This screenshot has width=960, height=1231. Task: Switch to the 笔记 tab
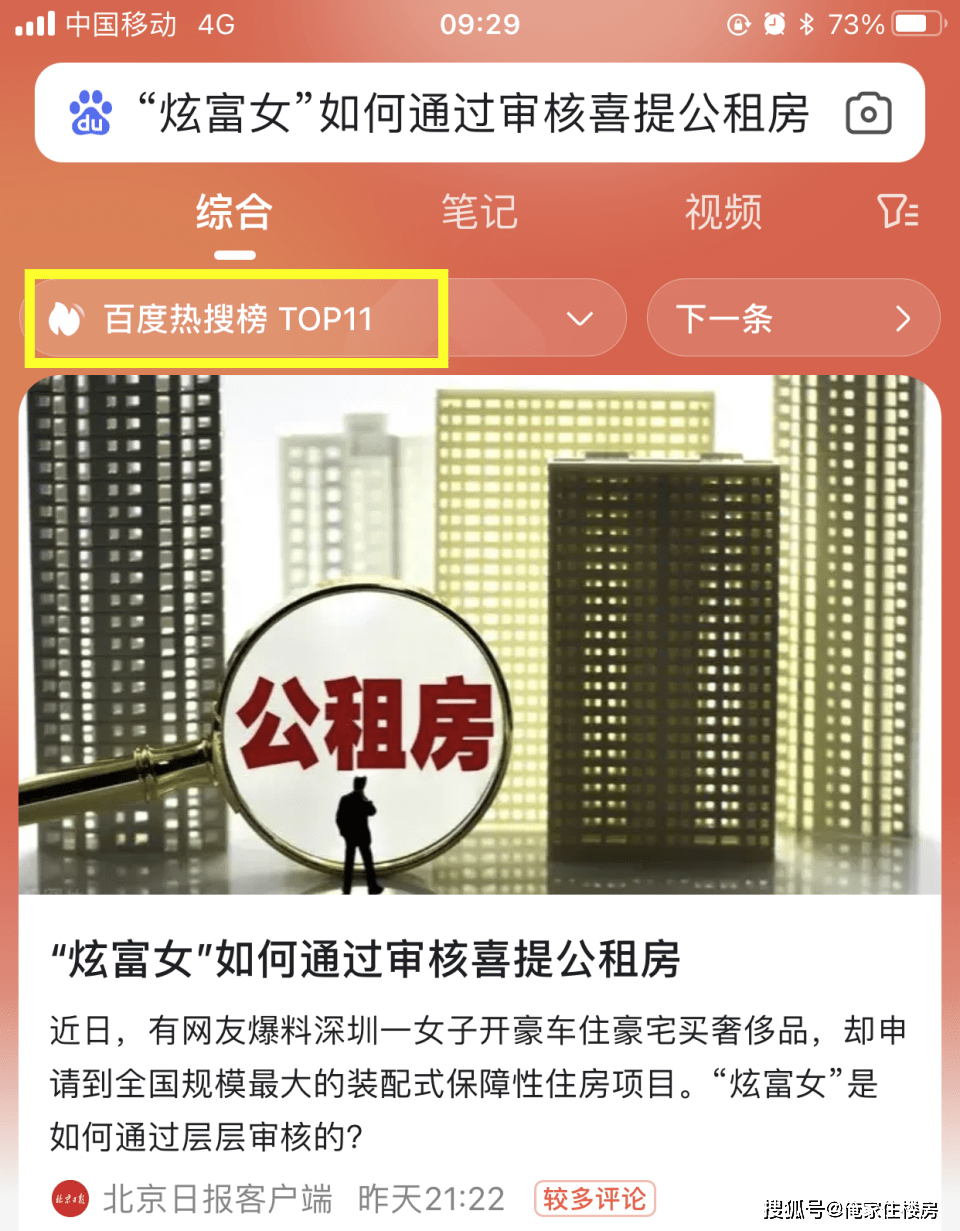click(x=479, y=212)
